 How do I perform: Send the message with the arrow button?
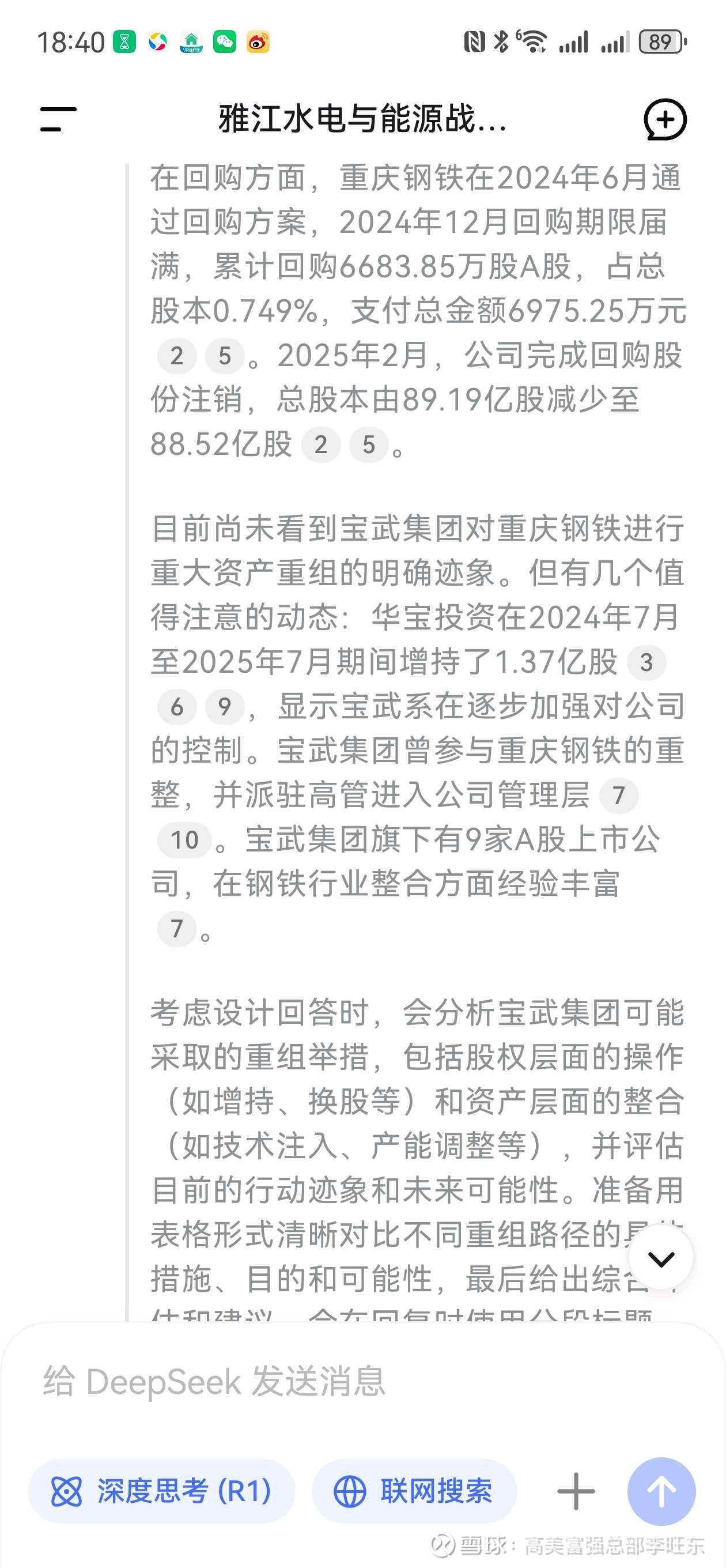pos(661,1491)
